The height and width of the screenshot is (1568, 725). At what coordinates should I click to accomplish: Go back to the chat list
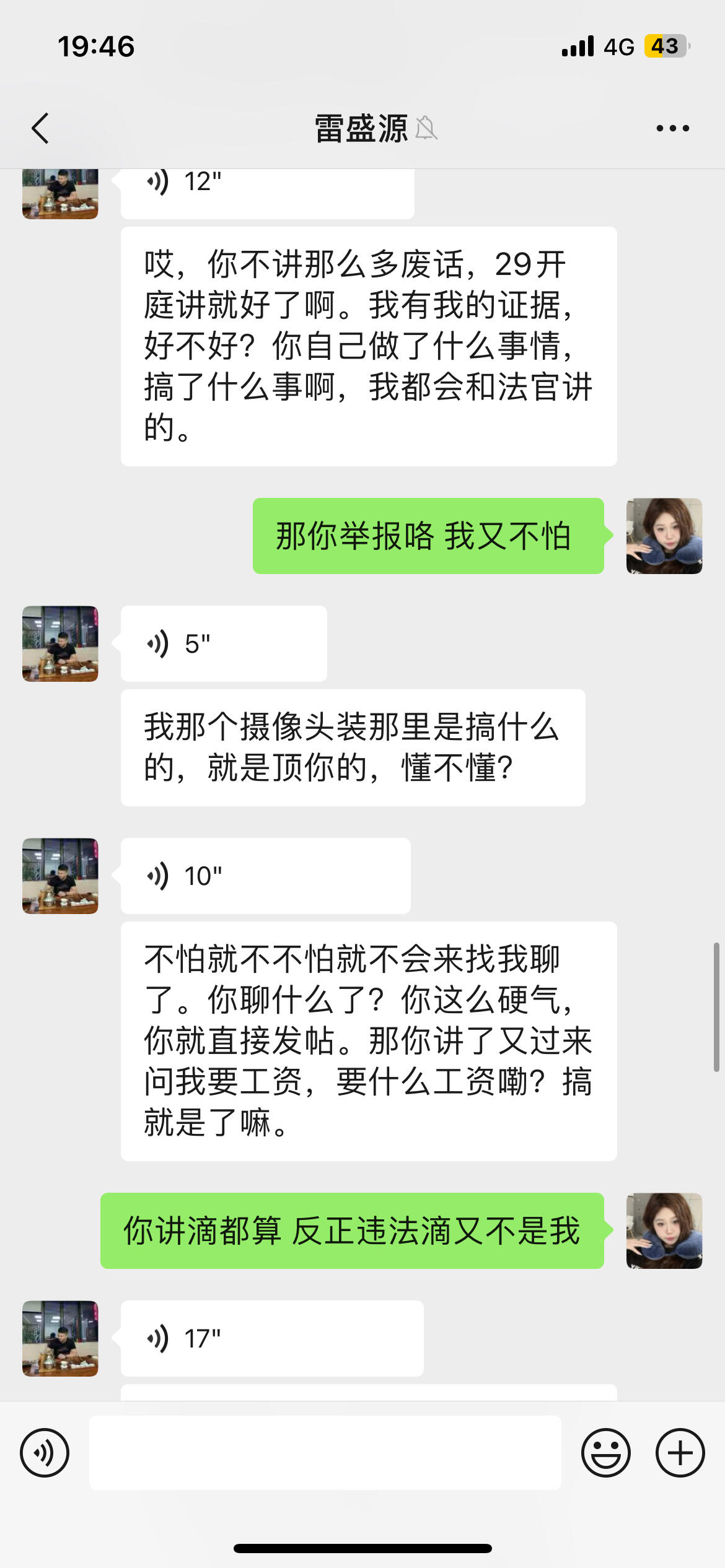point(41,128)
